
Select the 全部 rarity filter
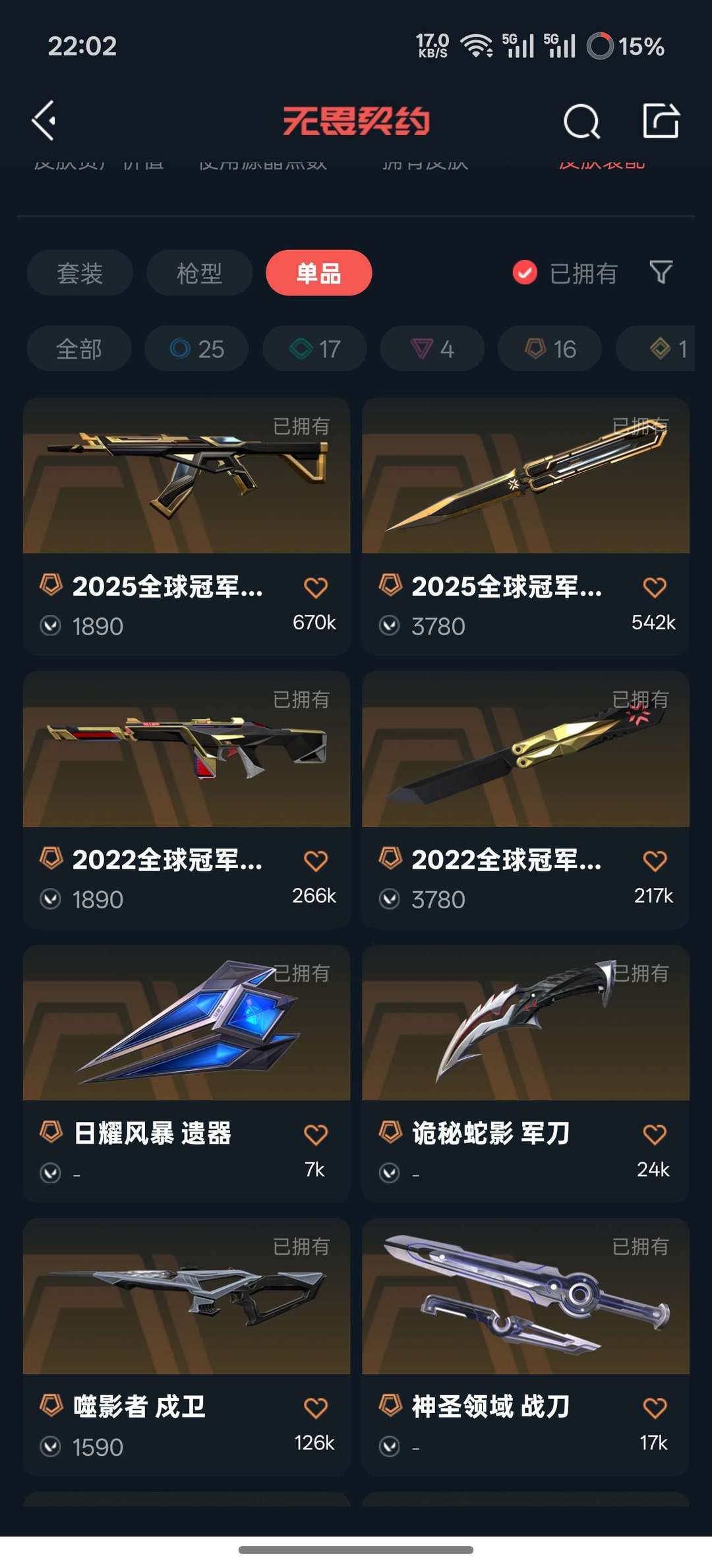(x=78, y=348)
